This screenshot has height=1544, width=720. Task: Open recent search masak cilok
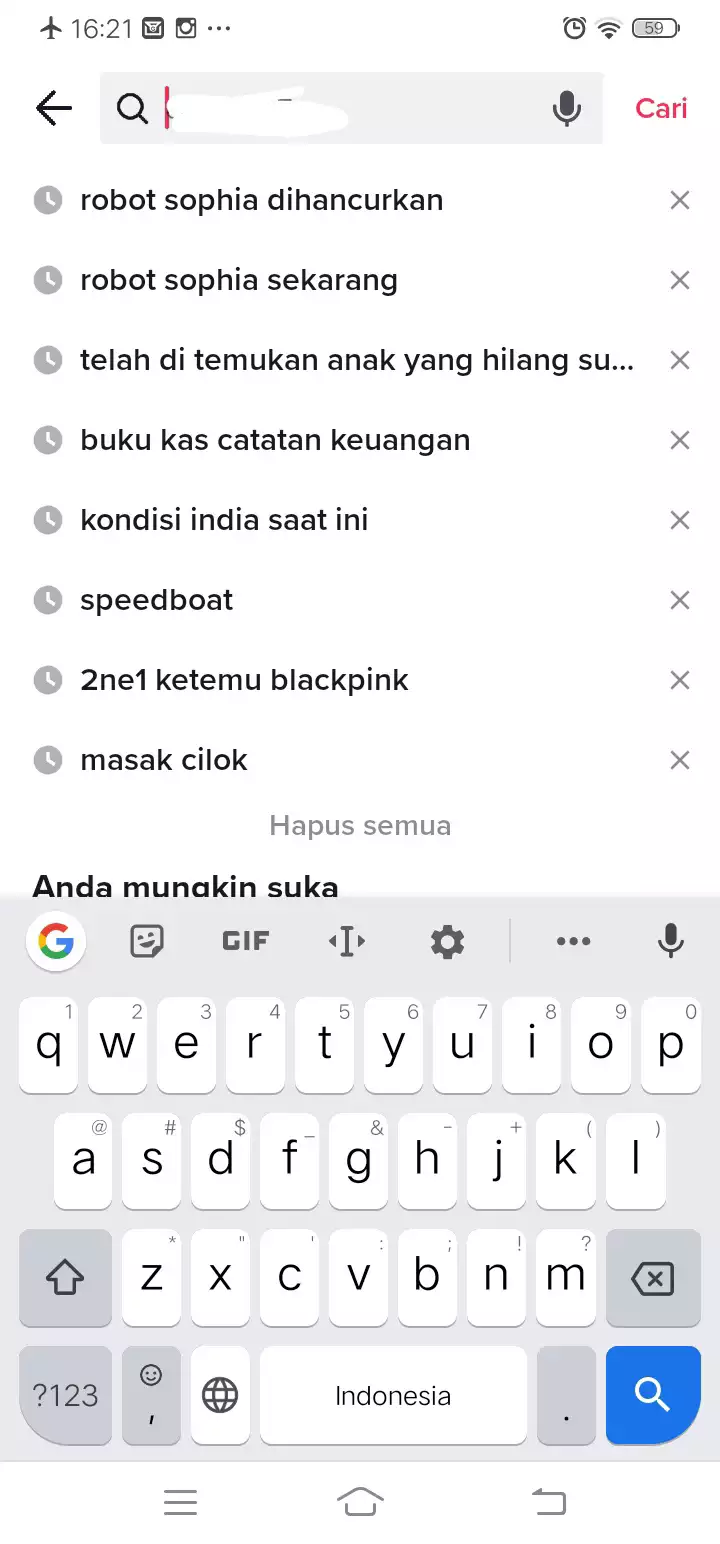click(164, 760)
